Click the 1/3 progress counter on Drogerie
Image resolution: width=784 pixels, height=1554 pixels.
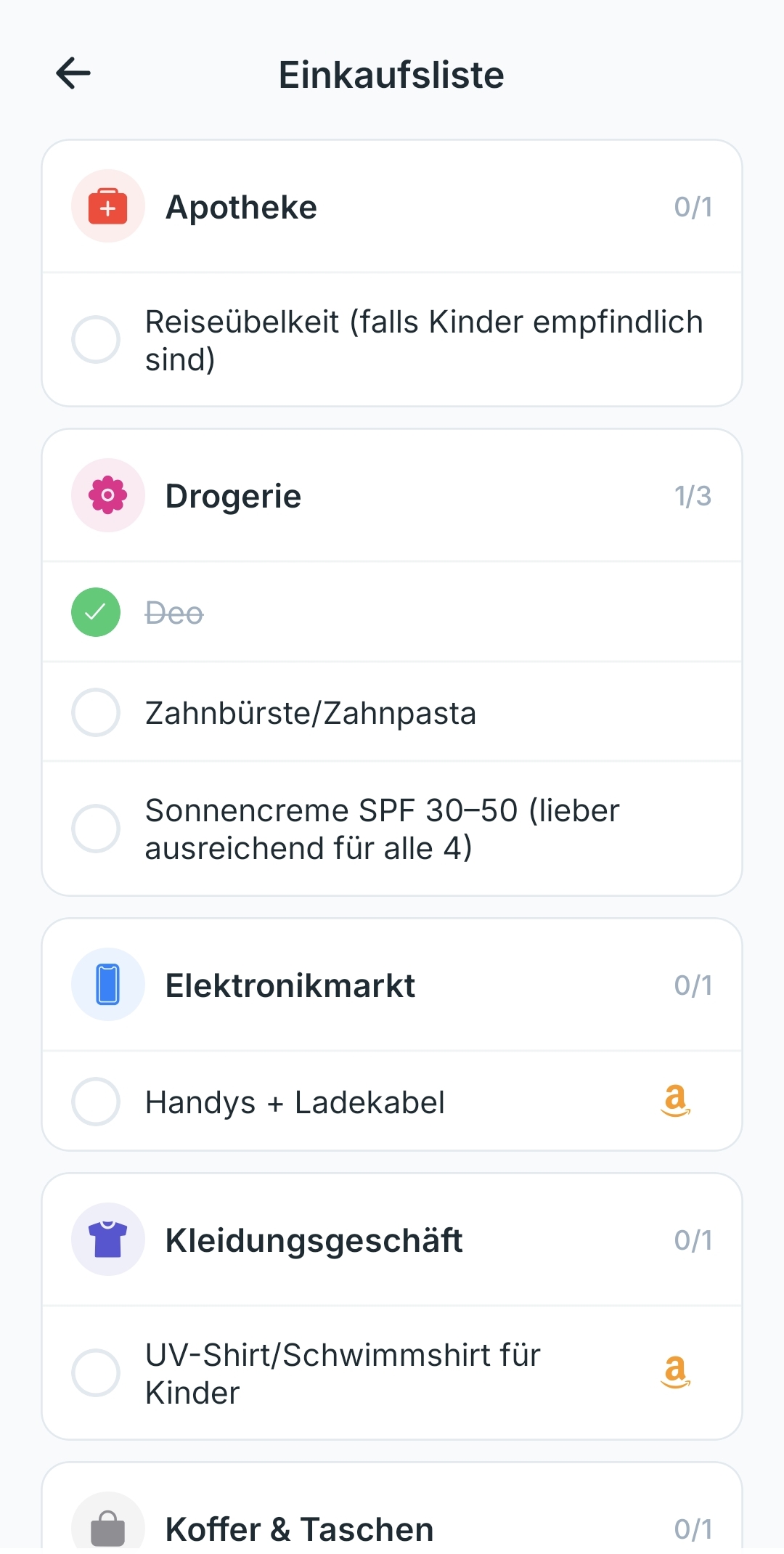693,495
